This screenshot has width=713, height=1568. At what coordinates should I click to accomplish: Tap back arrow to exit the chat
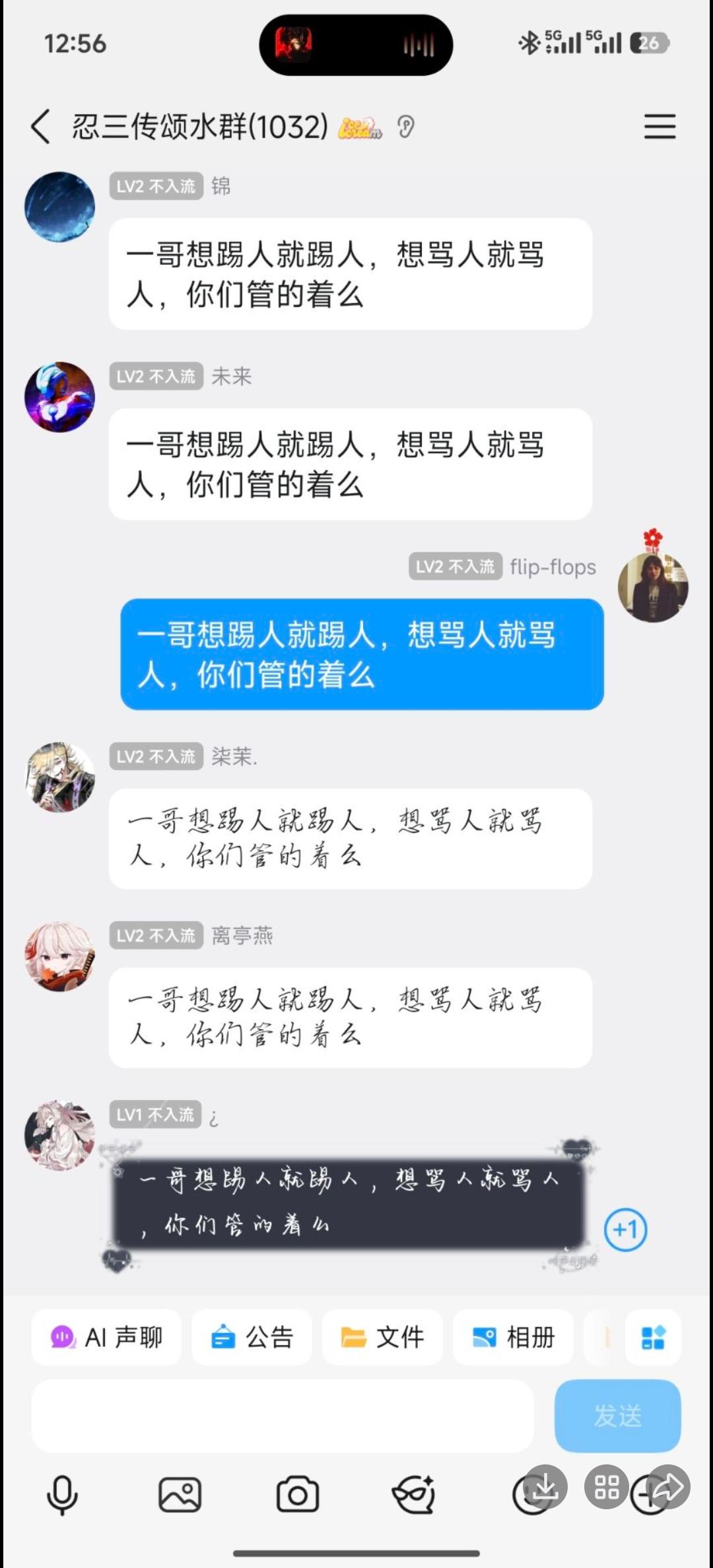click(x=41, y=127)
